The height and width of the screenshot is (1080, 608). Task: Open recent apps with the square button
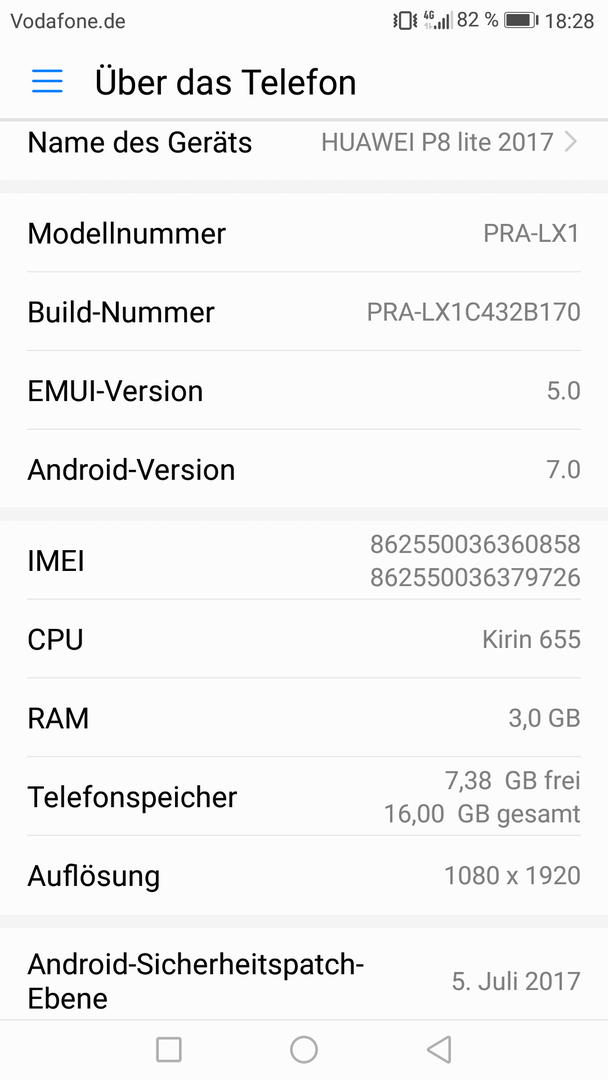point(169,1050)
